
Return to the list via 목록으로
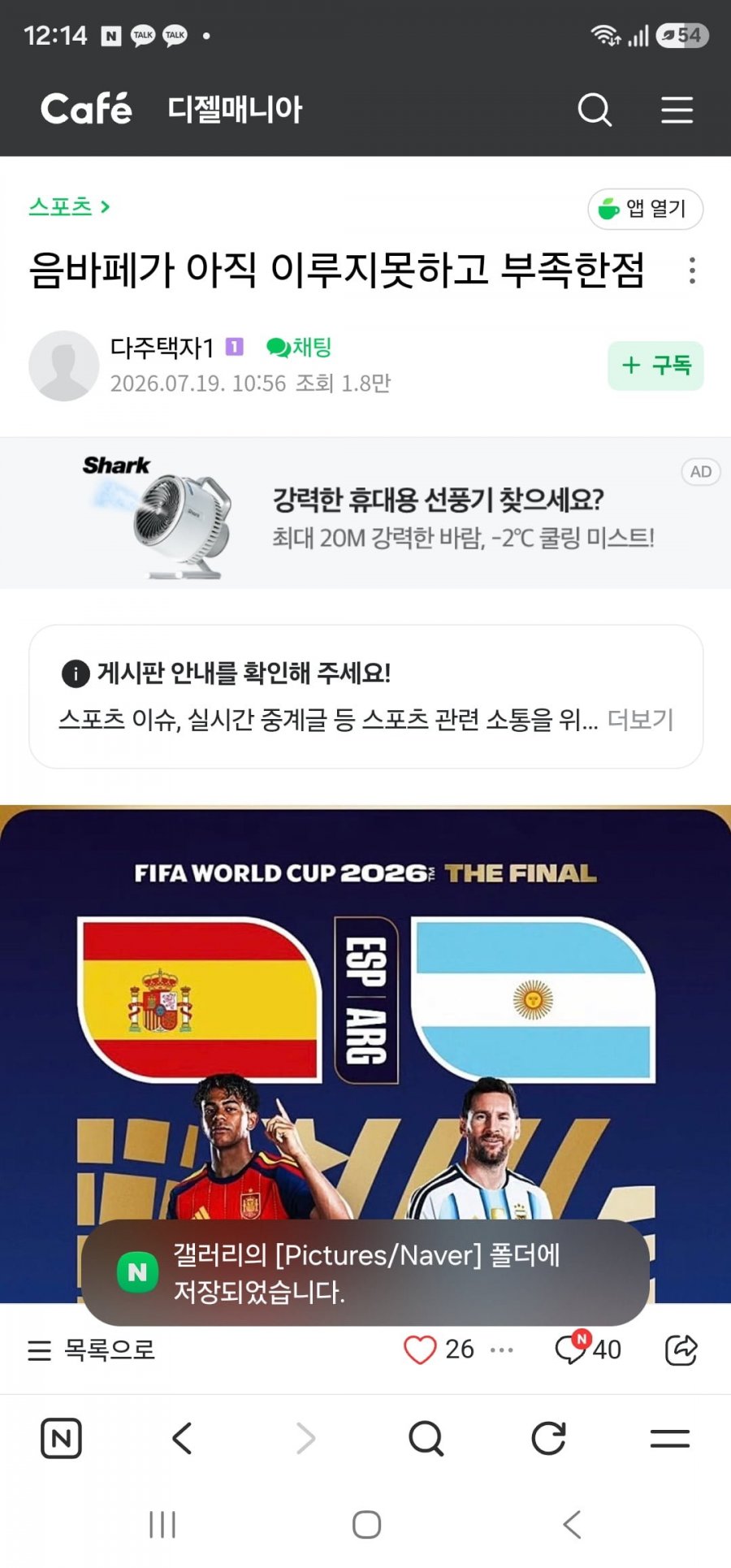(91, 1350)
